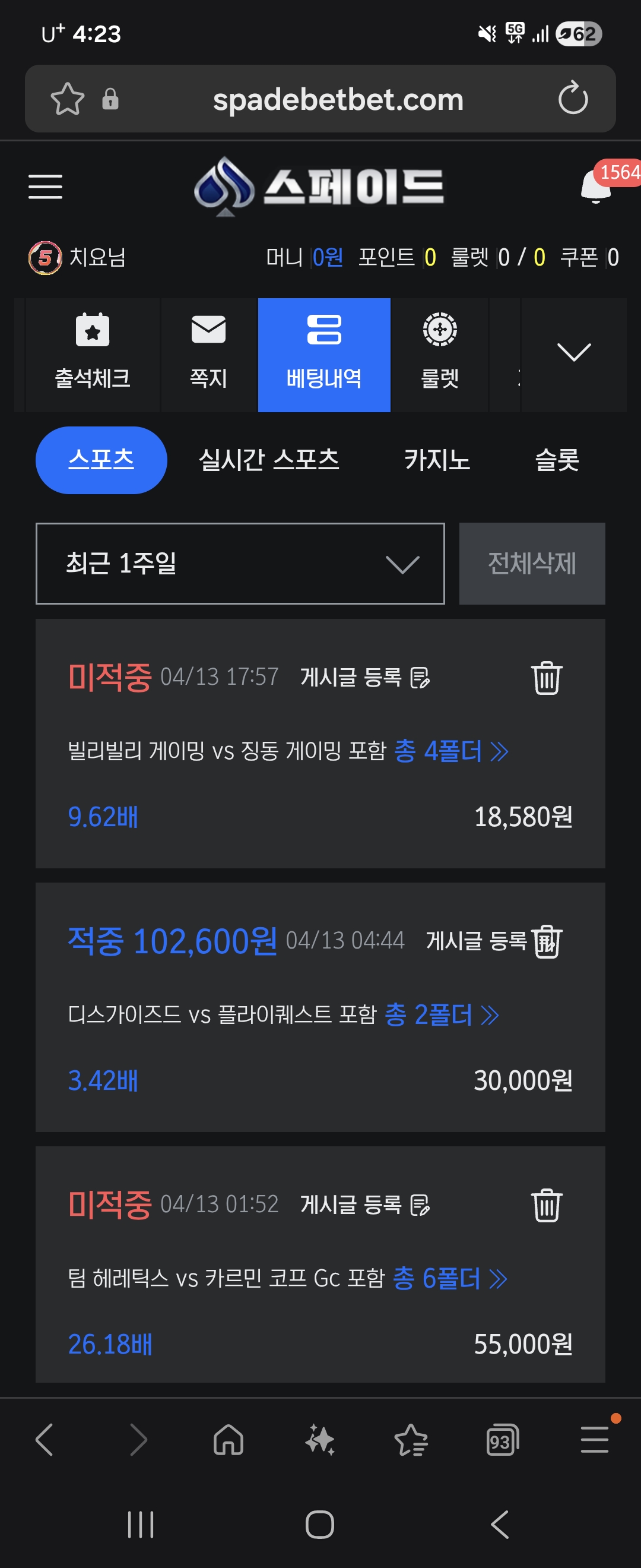Open the 쪽지 messages

[208, 354]
